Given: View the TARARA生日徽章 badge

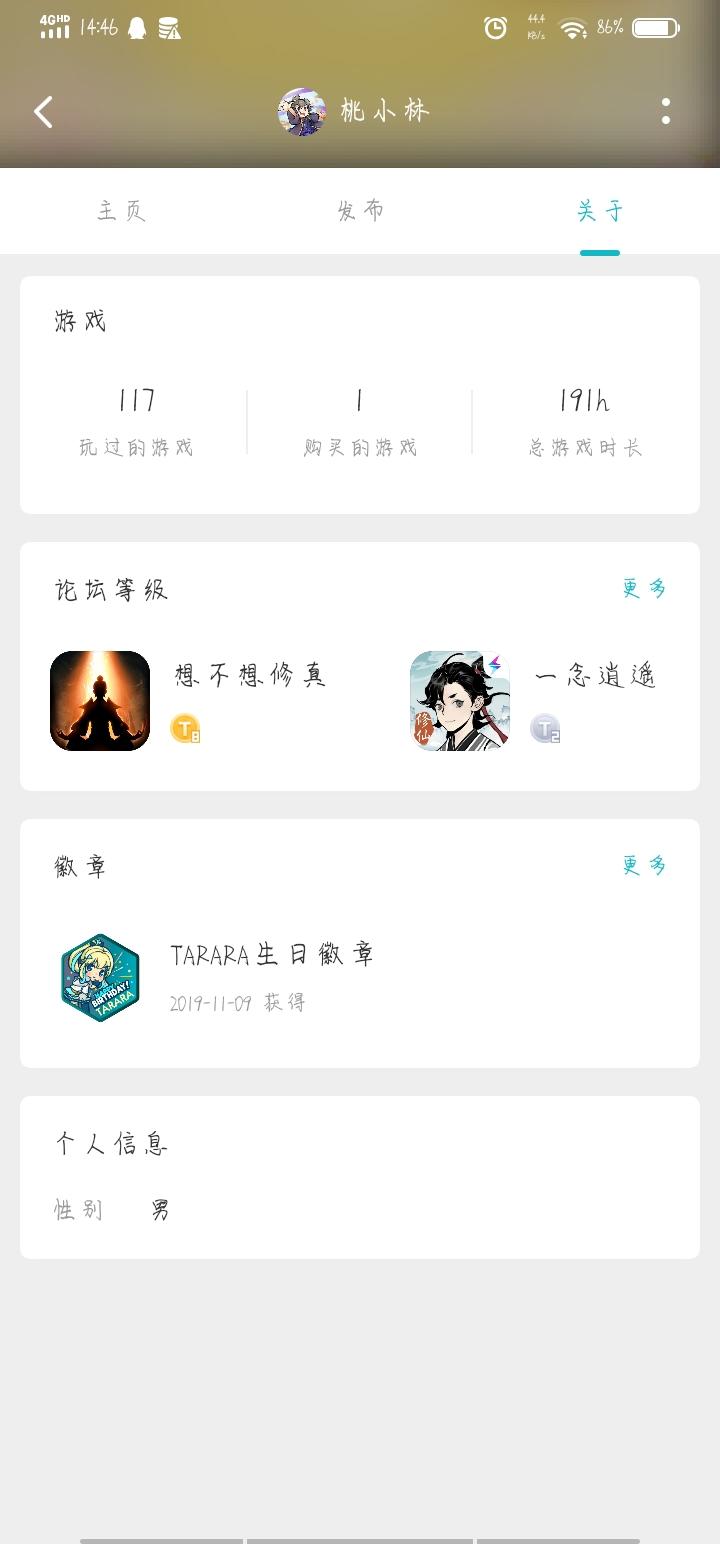Looking at the screenshot, I should pyautogui.click(x=100, y=977).
